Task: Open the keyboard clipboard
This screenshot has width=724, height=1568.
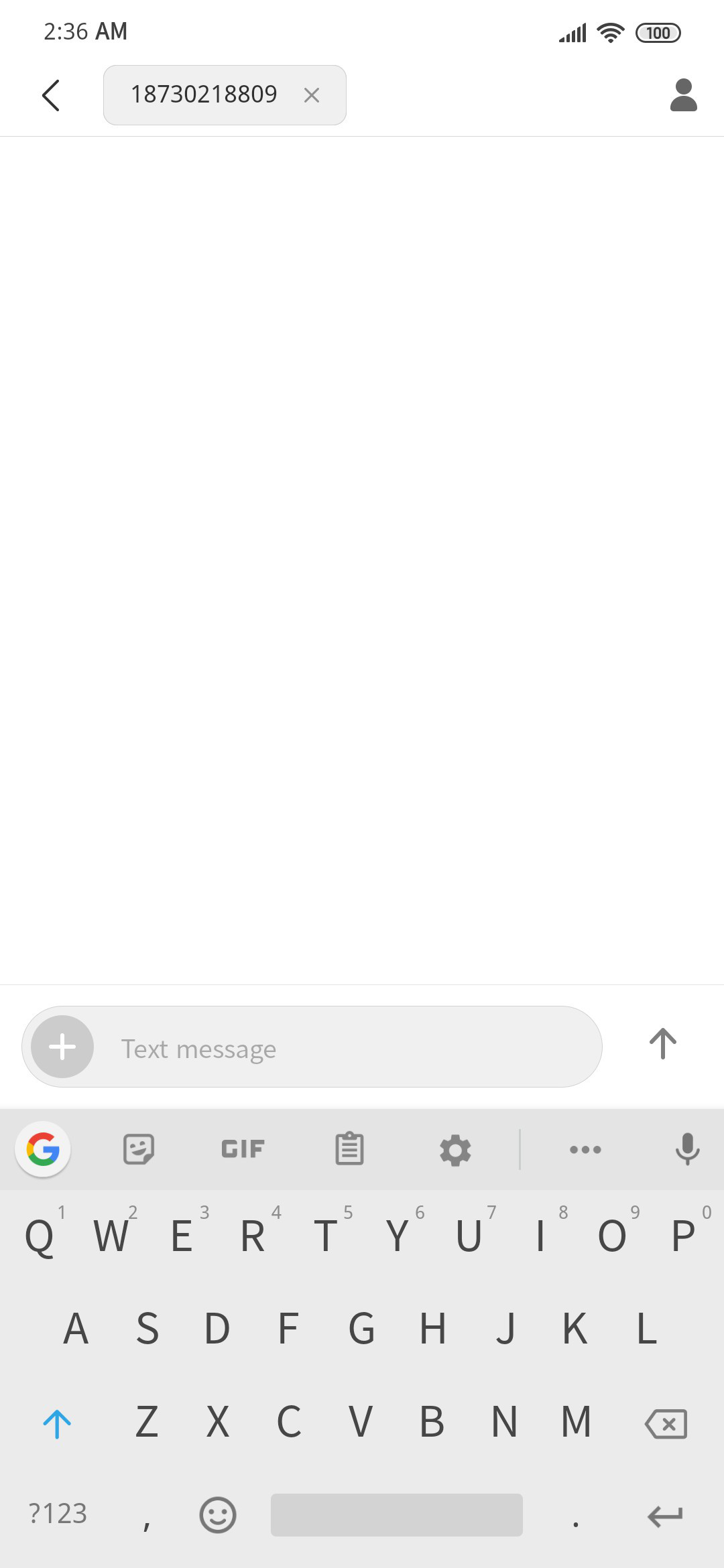Action: [x=349, y=1149]
